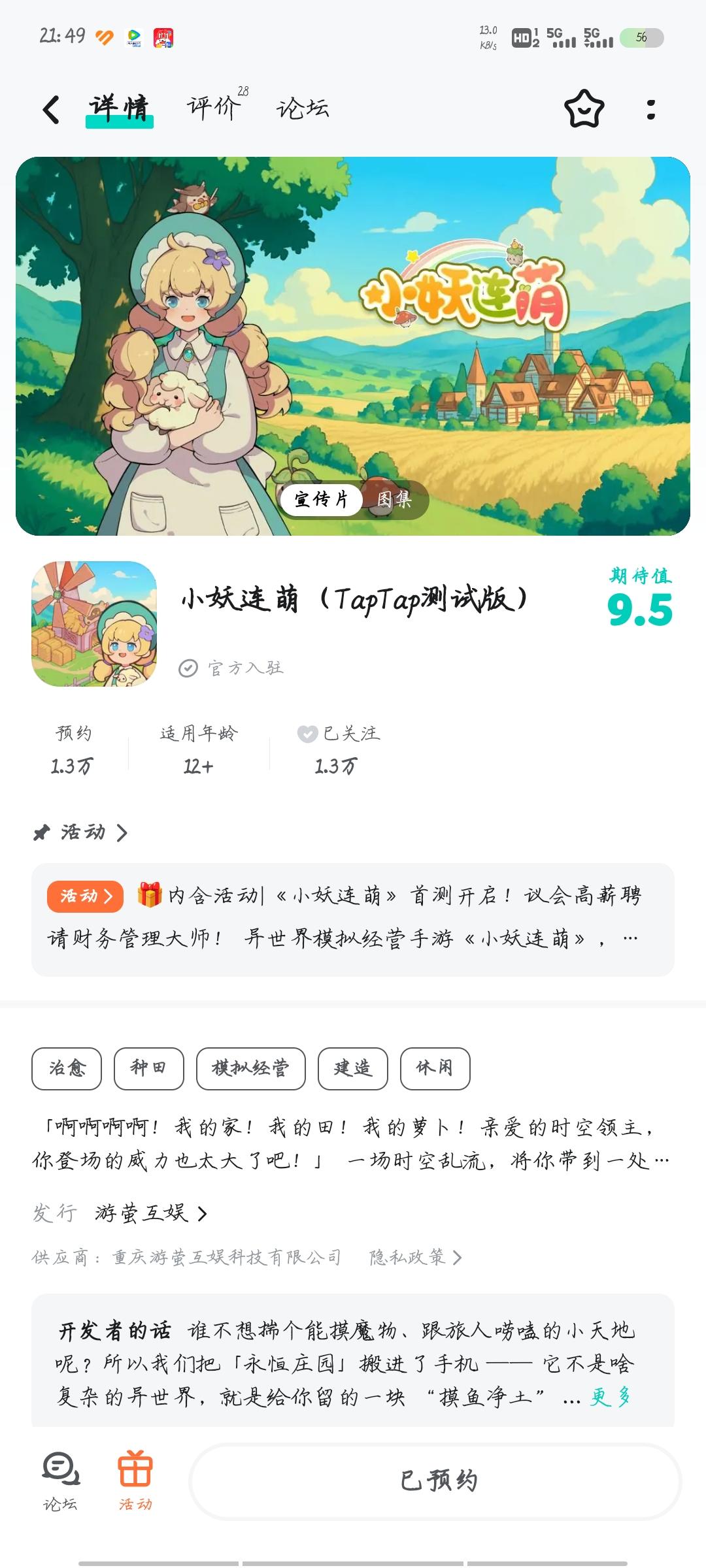
Task: Switch banner view to 图集
Action: click(x=394, y=500)
